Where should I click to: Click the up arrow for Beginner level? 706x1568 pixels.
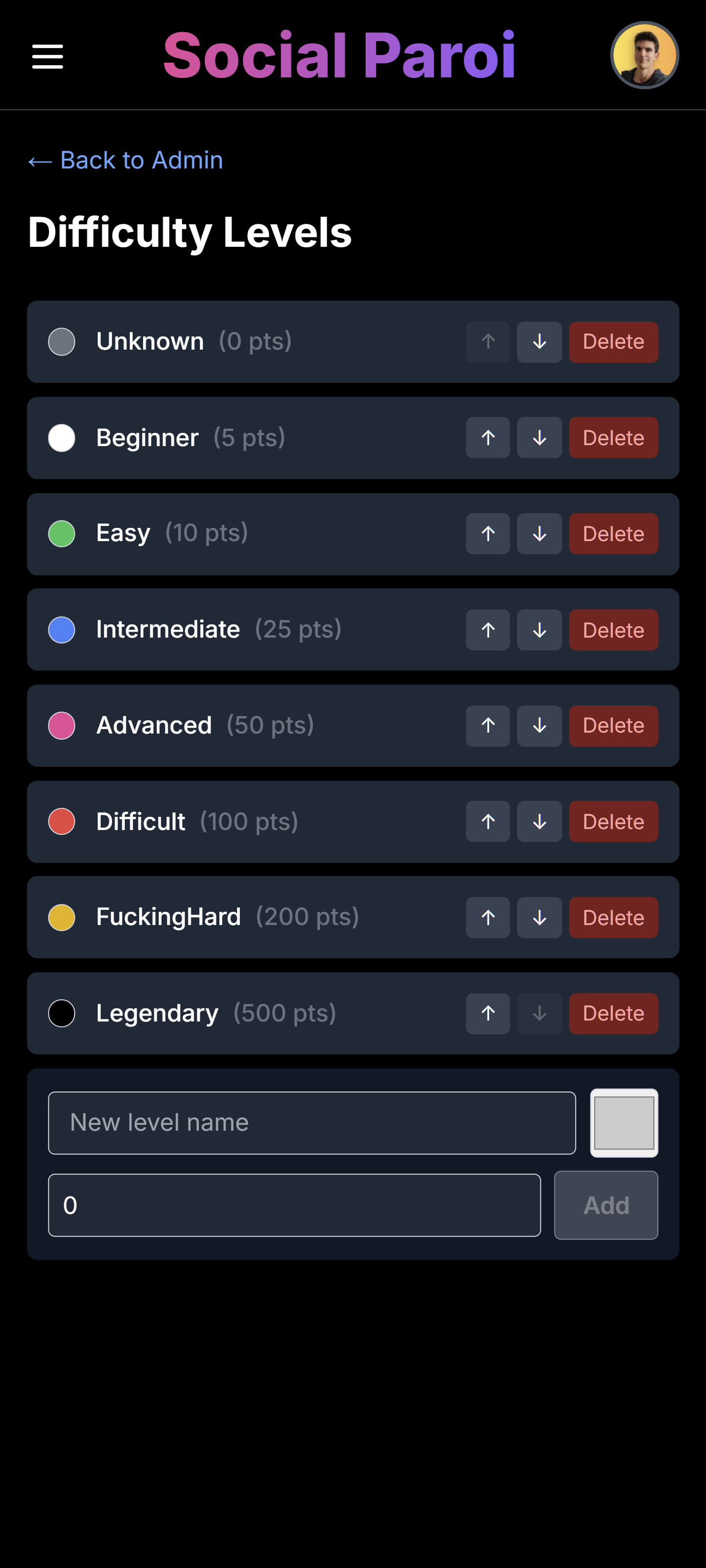[x=488, y=438]
